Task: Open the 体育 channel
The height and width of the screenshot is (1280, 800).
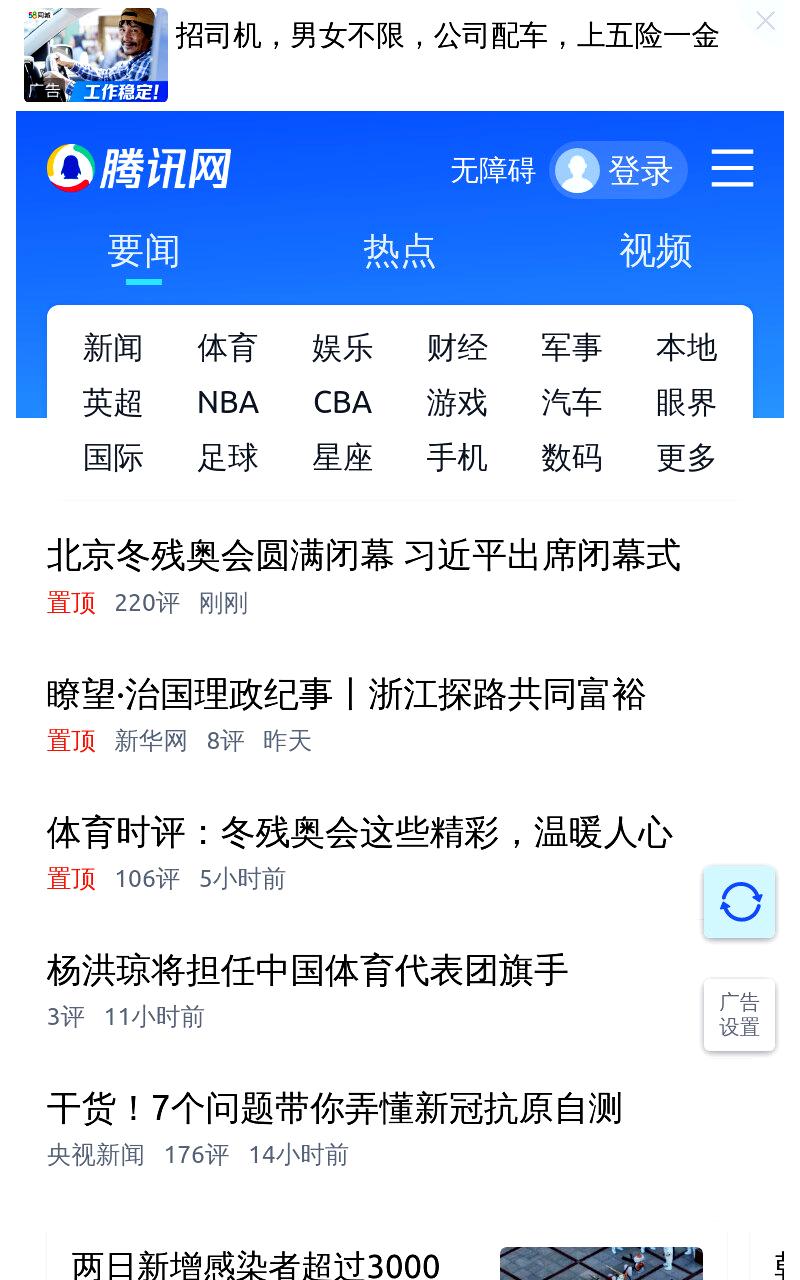Action: coord(228,348)
